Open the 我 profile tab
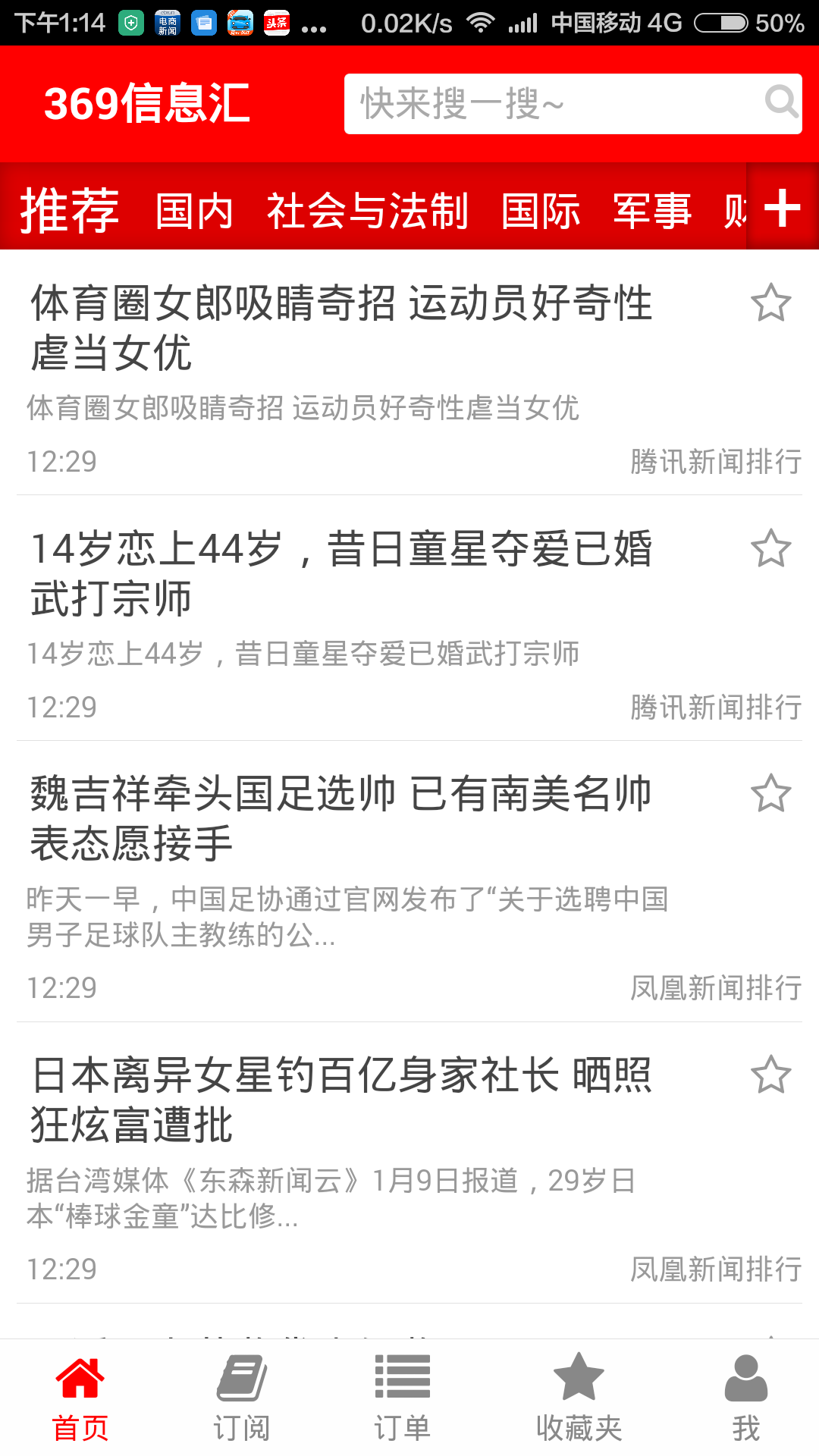819x1456 pixels. [x=746, y=1398]
